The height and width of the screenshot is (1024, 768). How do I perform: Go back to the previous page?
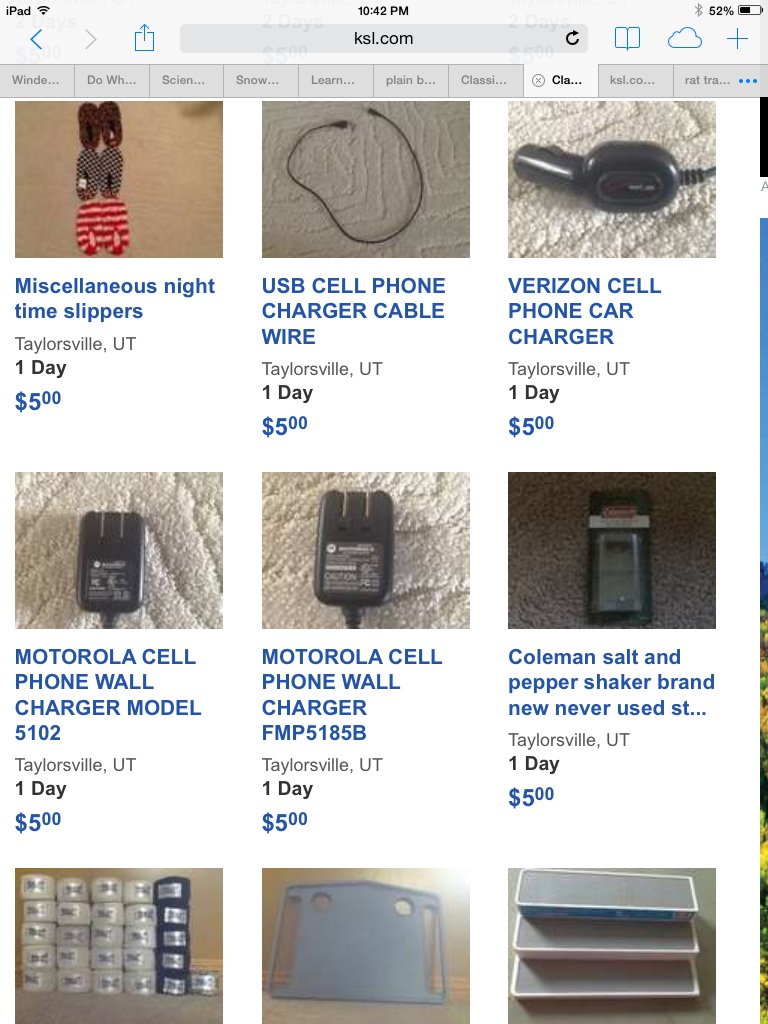tap(37, 39)
